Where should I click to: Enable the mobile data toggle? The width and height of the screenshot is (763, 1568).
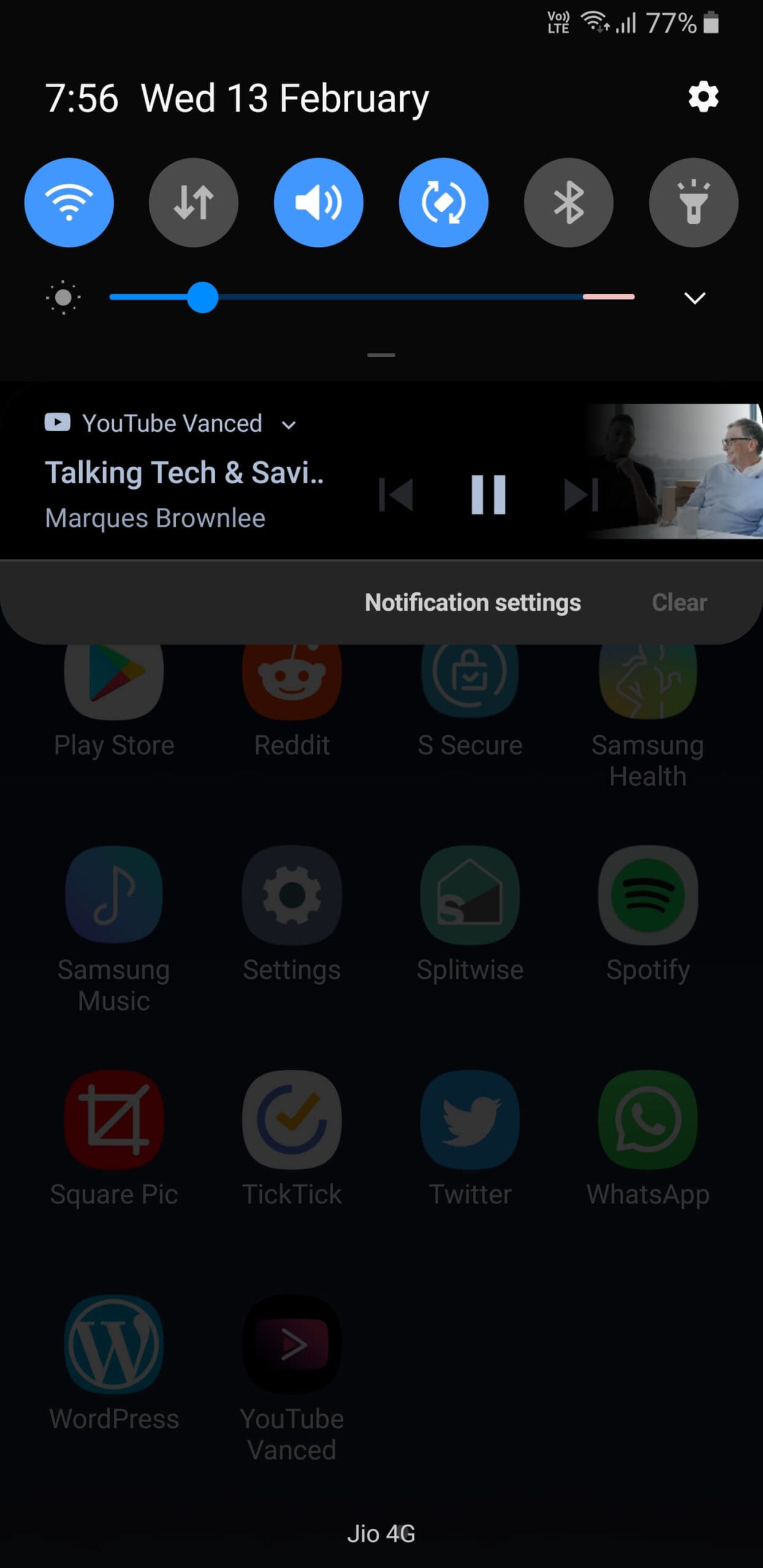tap(194, 203)
